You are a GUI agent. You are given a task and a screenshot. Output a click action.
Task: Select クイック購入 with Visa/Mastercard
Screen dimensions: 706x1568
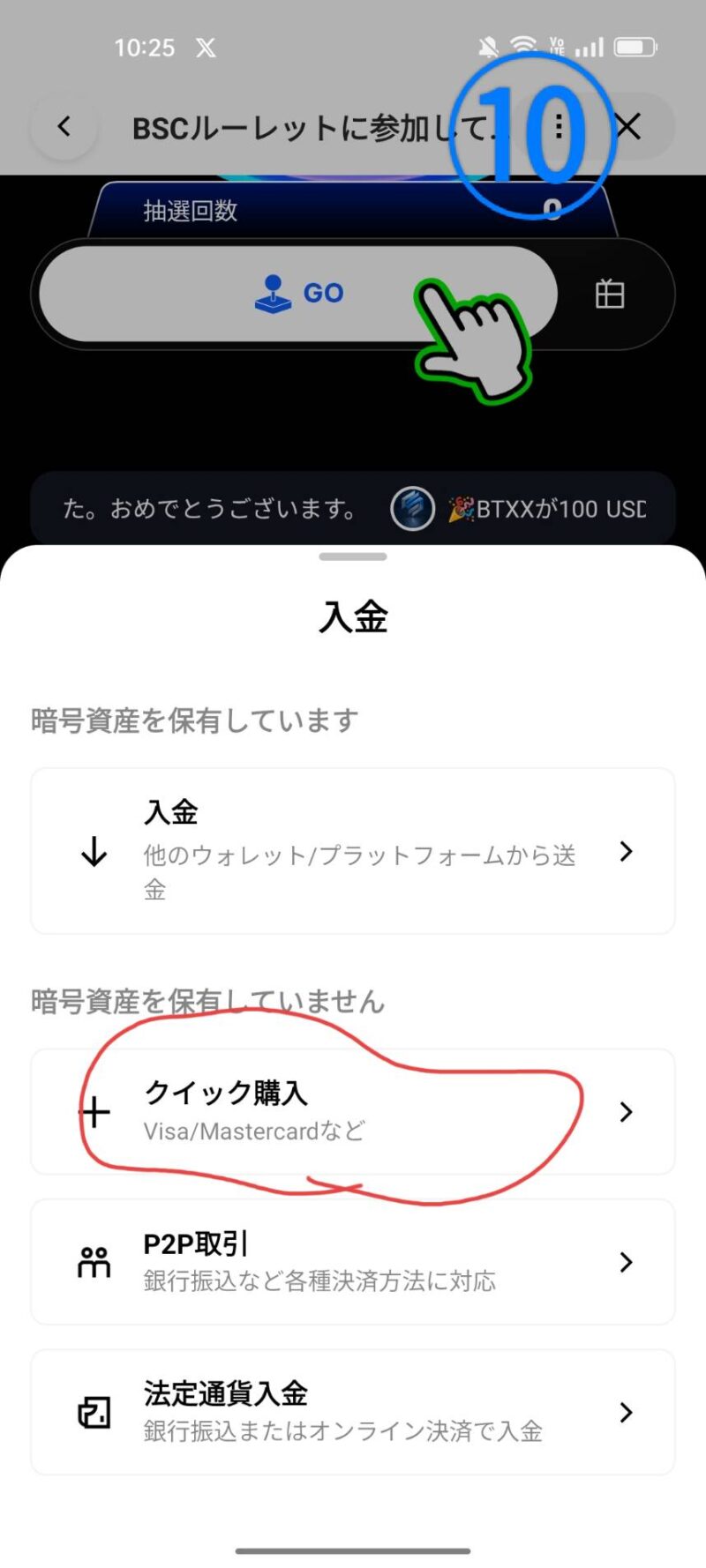(x=353, y=1111)
